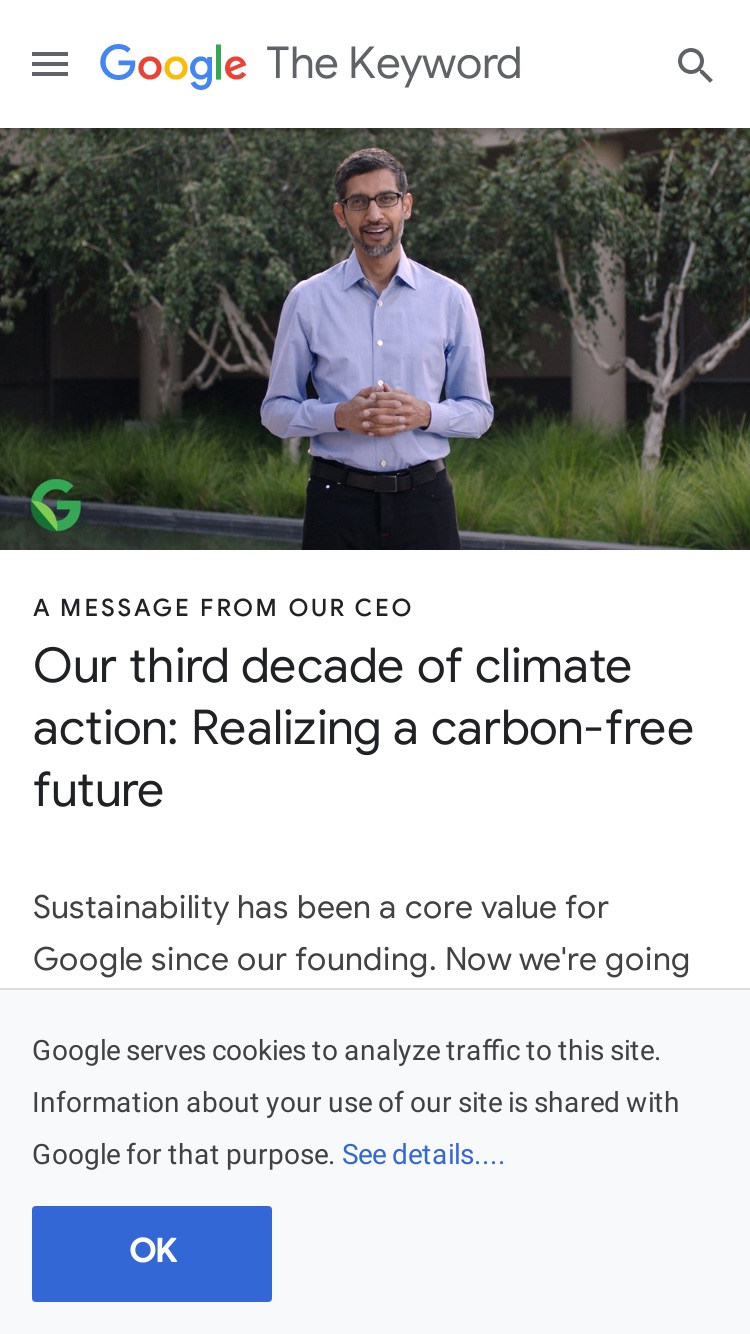Image resolution: width=750 pixels, height=1334 pixels.
Task: Open the 'Our third decade of climate action' article
Action: (363, 728)
